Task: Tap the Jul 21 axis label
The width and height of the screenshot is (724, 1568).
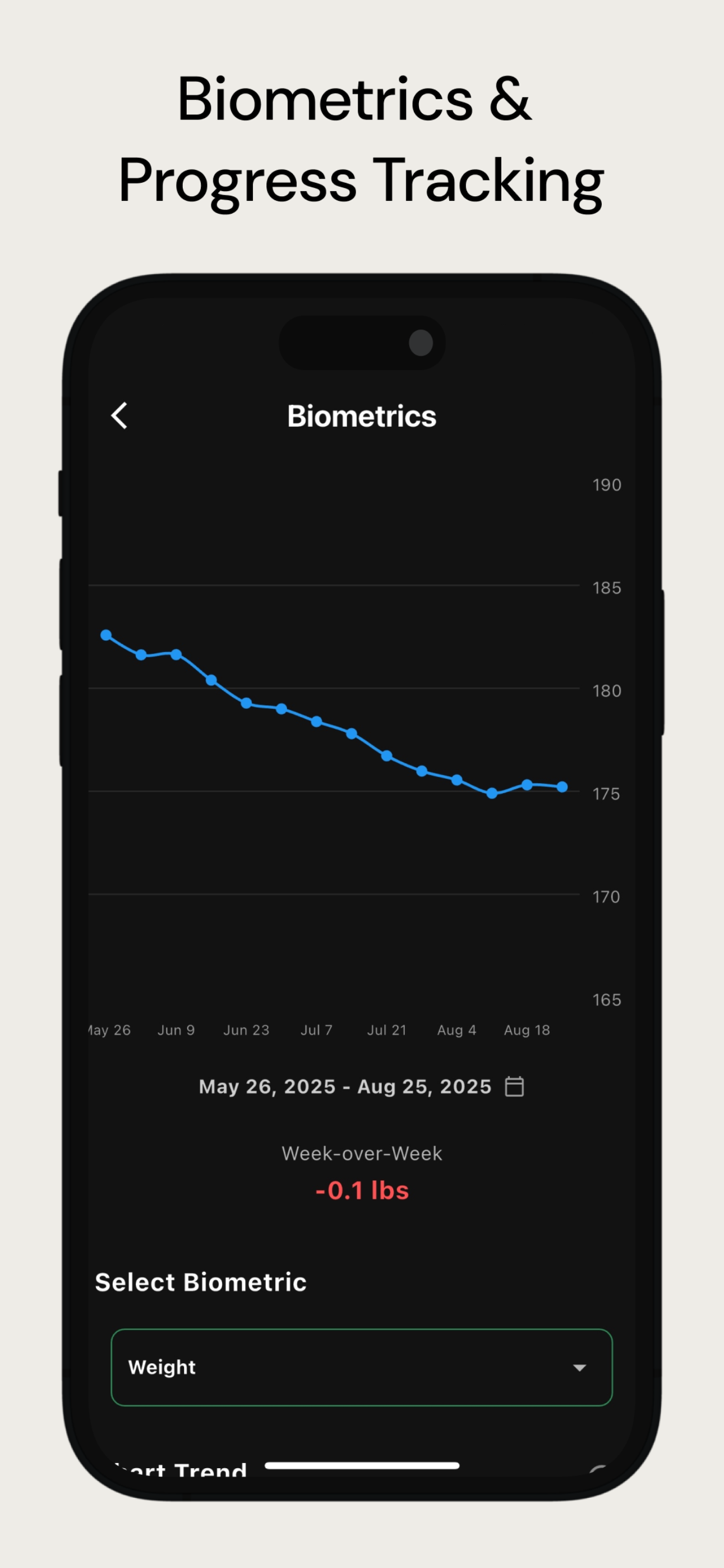Action: [386, 1030]
